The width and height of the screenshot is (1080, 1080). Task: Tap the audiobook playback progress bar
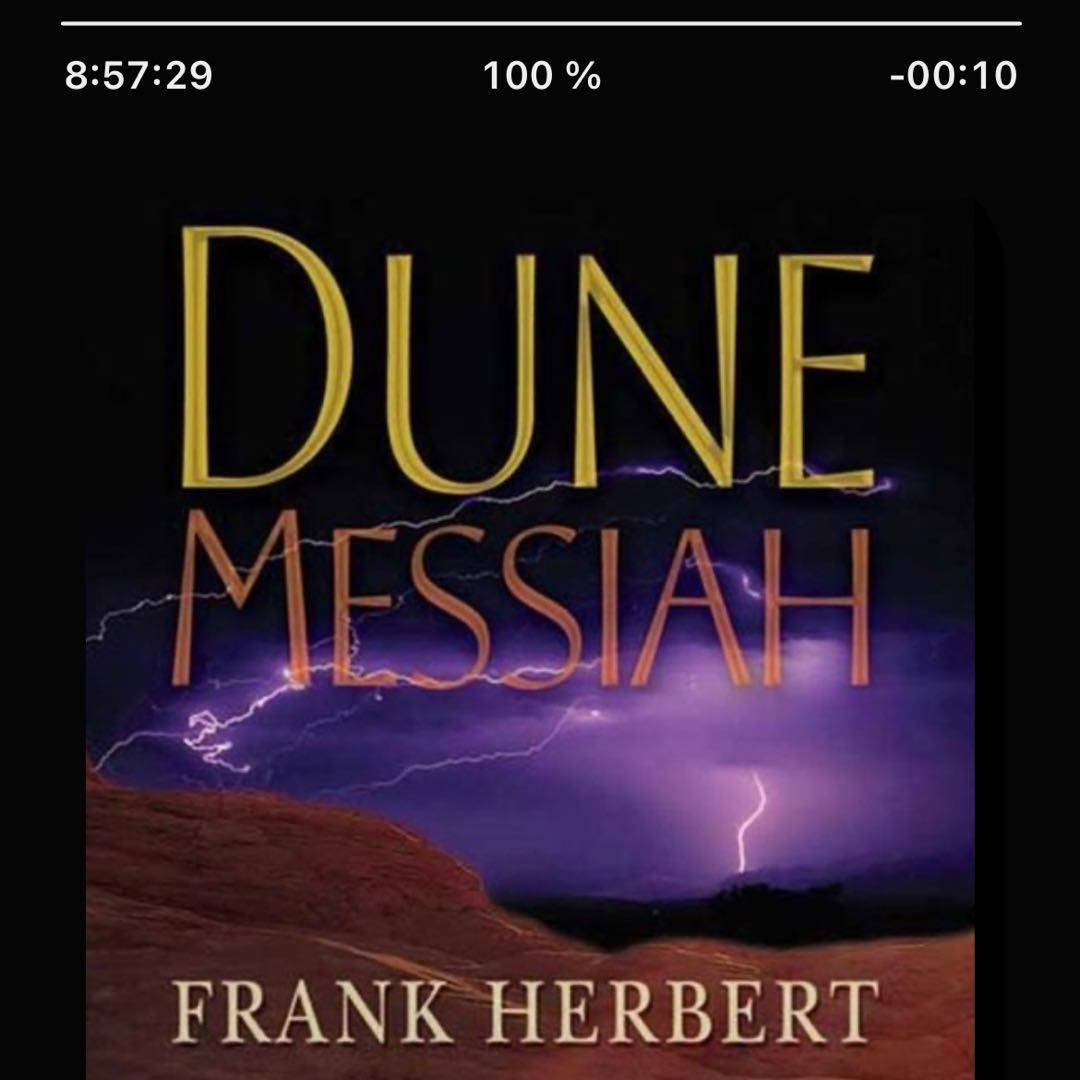[540, 21]
